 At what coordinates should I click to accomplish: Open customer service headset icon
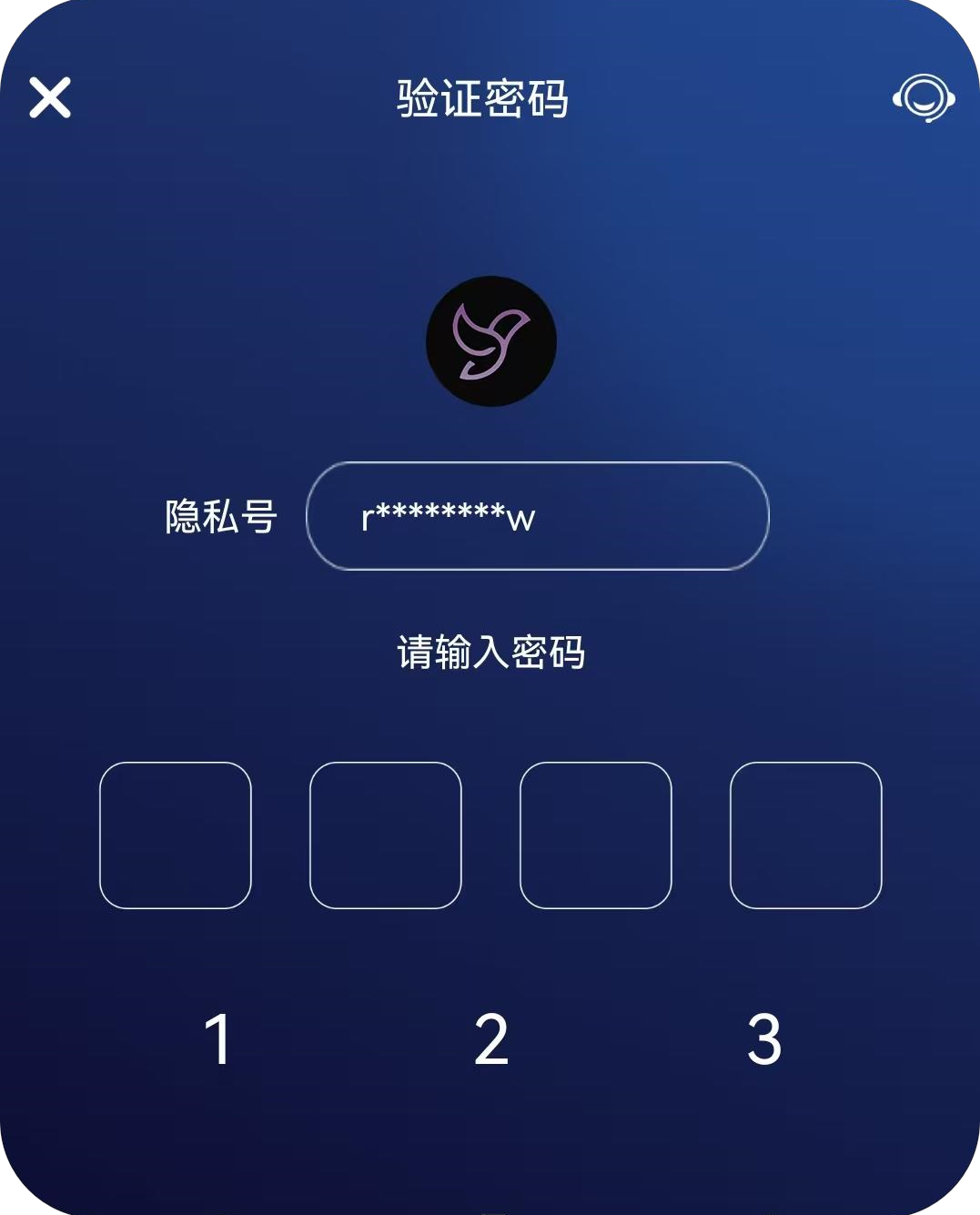click(x=923, y=97)
